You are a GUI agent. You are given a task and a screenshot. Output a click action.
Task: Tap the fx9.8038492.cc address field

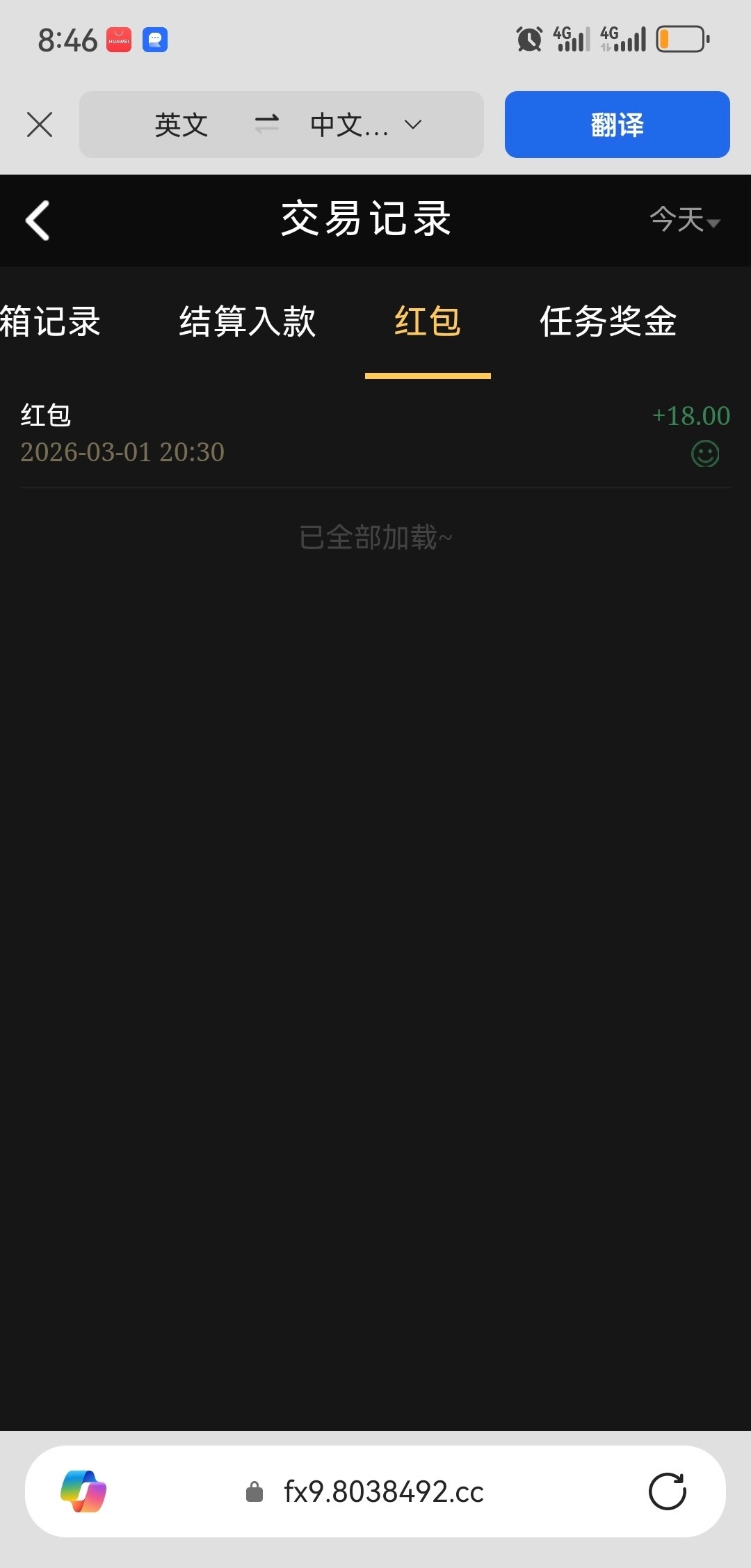coord(375,1491)
